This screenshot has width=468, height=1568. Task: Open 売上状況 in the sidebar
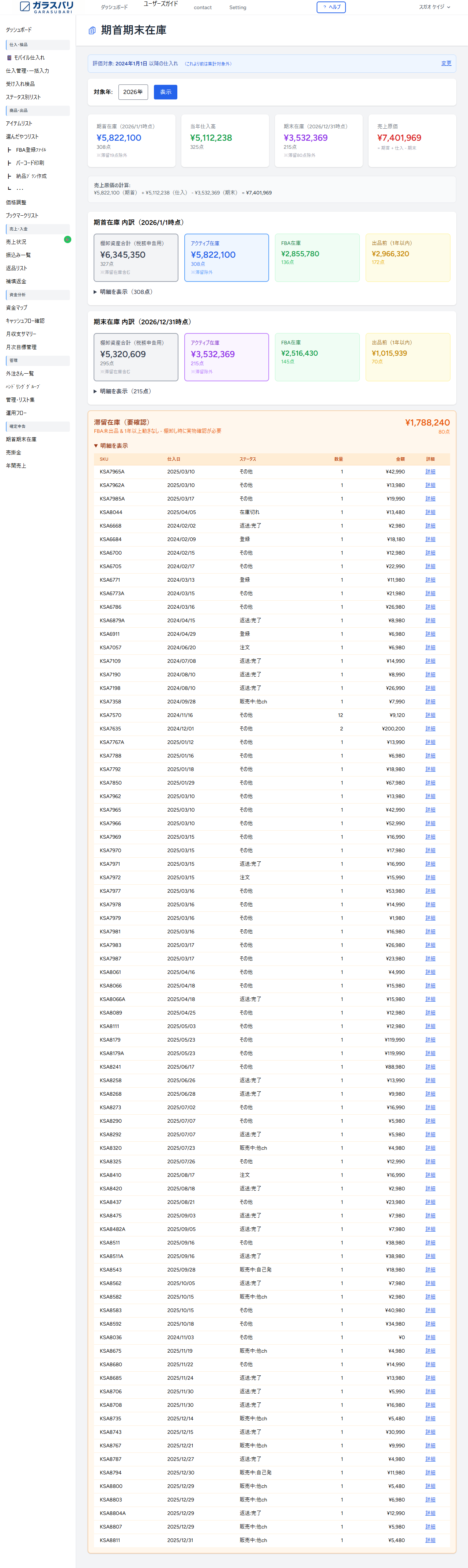click(16, 242)
